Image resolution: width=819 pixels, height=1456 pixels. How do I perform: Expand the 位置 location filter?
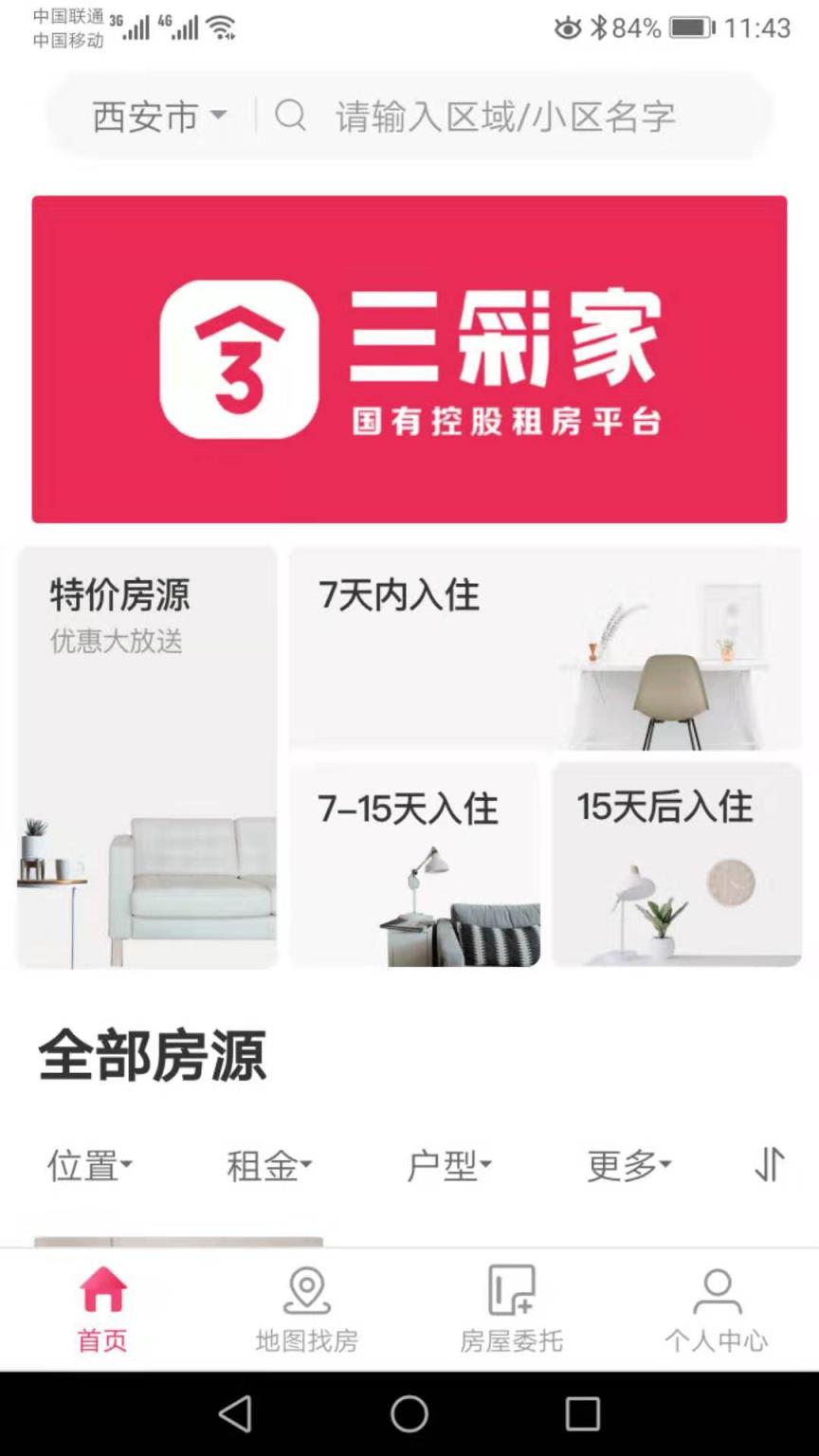[x=88, y=1164]
